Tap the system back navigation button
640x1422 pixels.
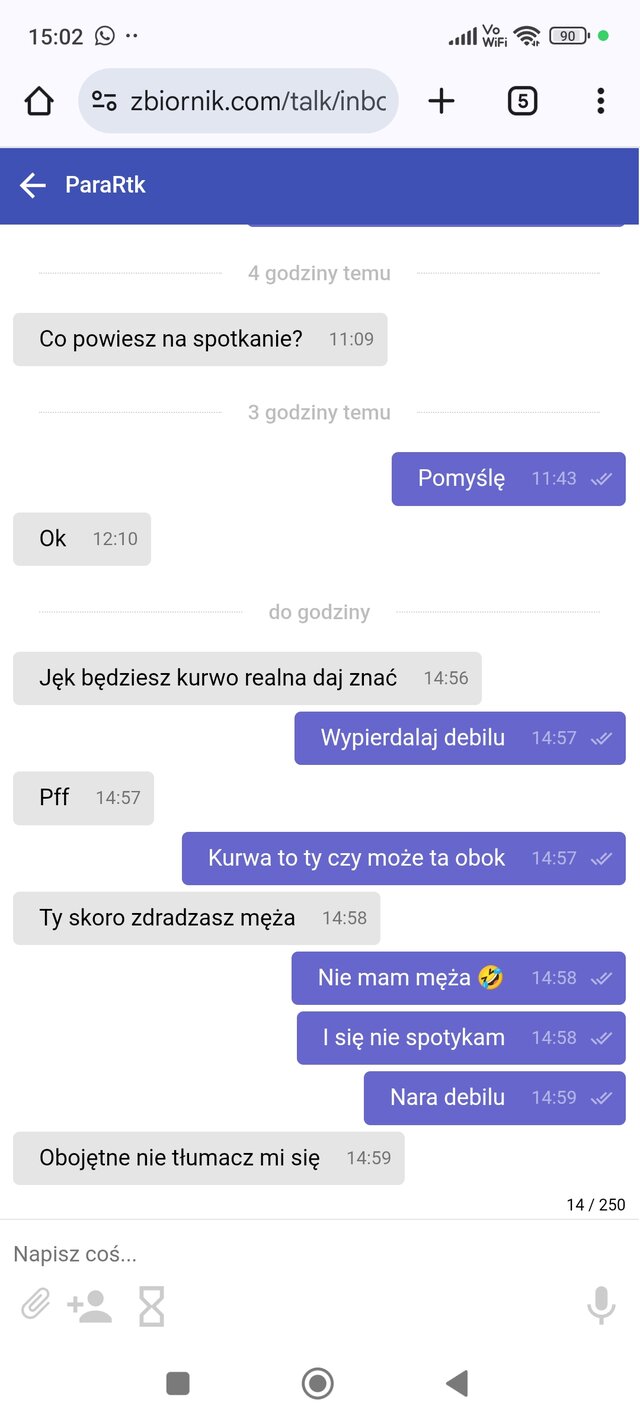point(457,1383)
